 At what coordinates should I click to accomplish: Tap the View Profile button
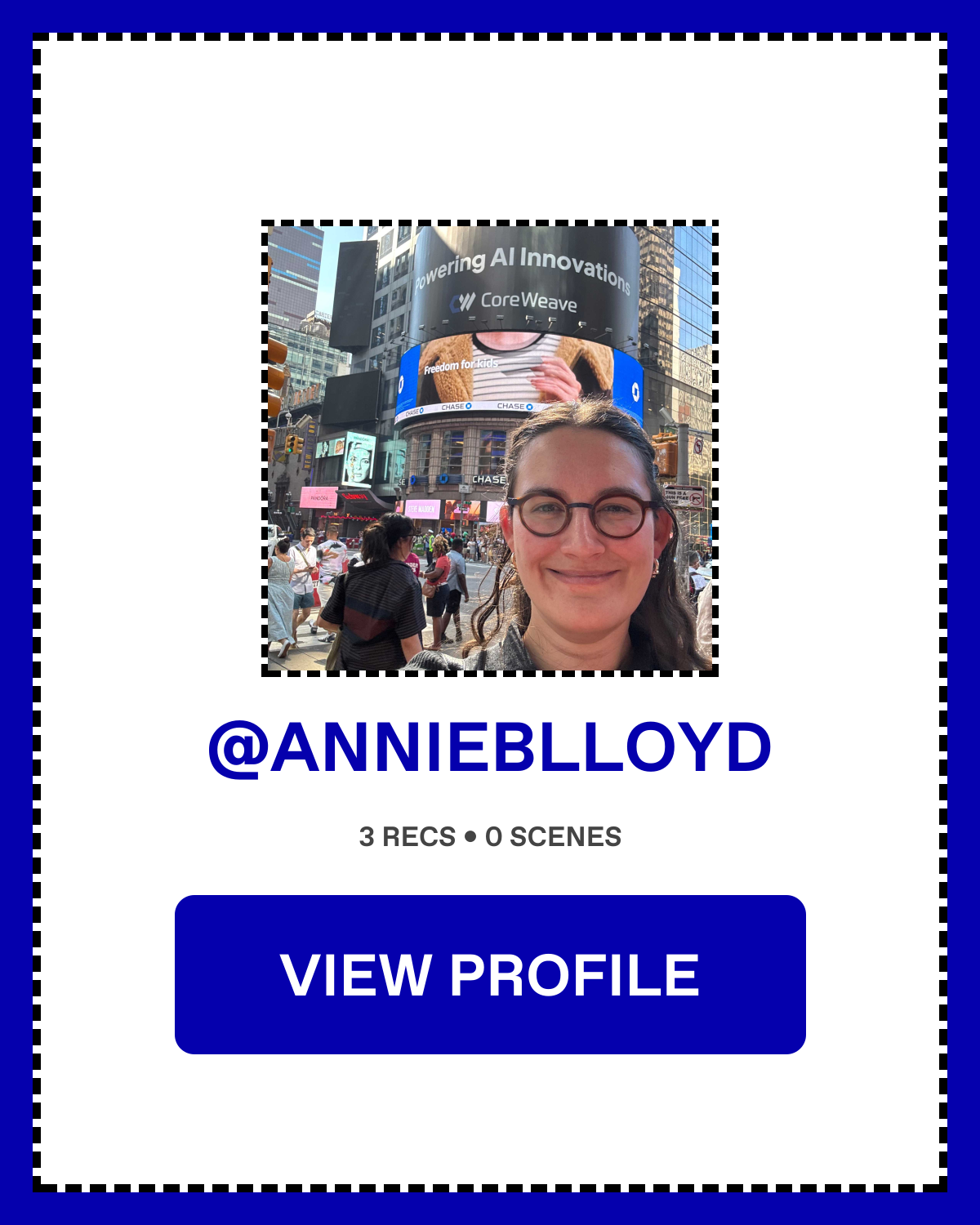click(490, 974)
